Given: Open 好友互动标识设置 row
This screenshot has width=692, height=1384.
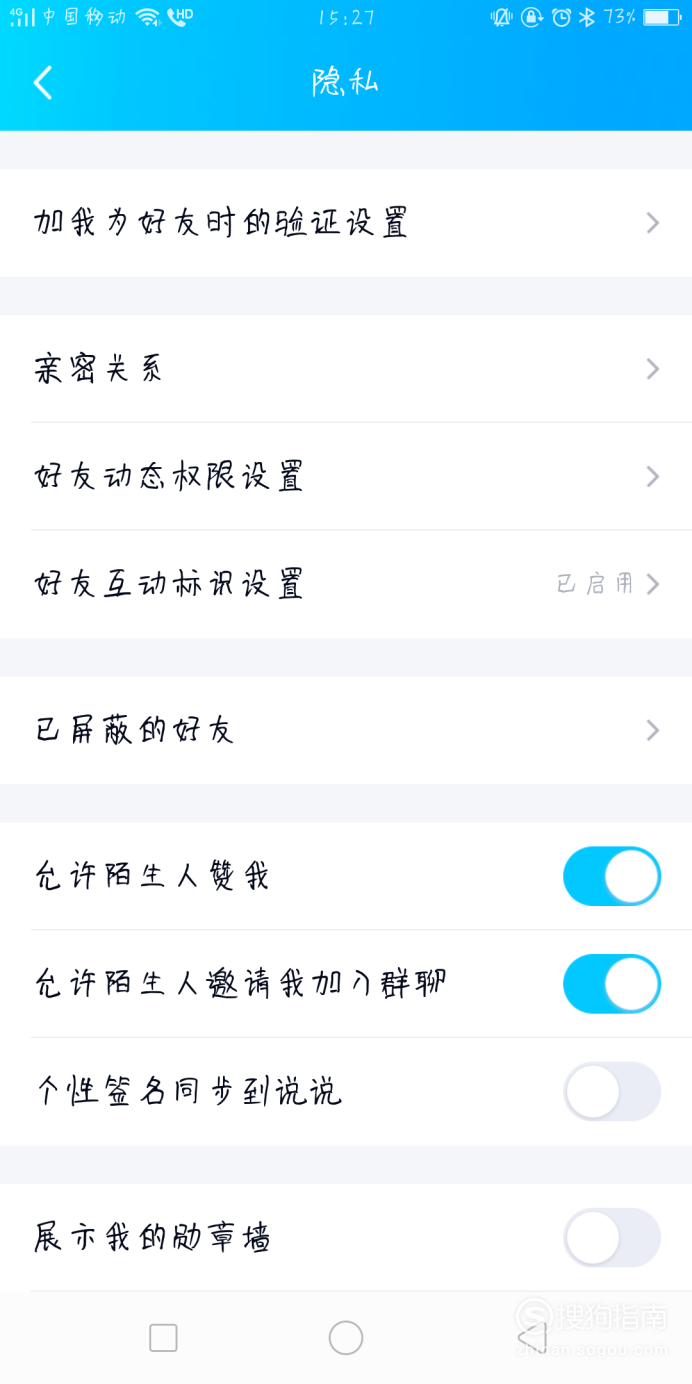Looking at the screenshot, I should point(346,584).
